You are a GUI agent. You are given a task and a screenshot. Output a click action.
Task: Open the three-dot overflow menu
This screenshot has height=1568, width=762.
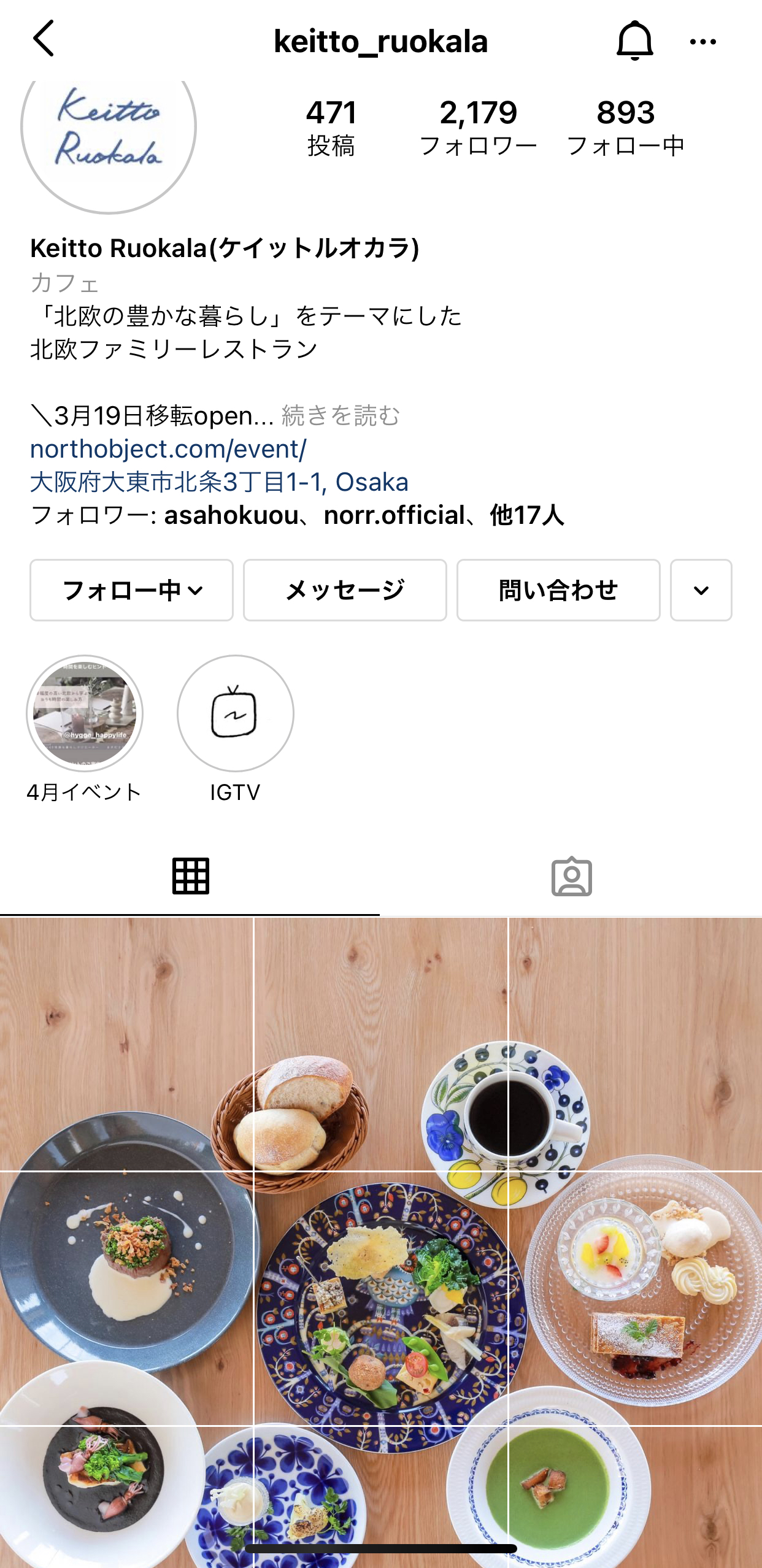tap(703, 42)
